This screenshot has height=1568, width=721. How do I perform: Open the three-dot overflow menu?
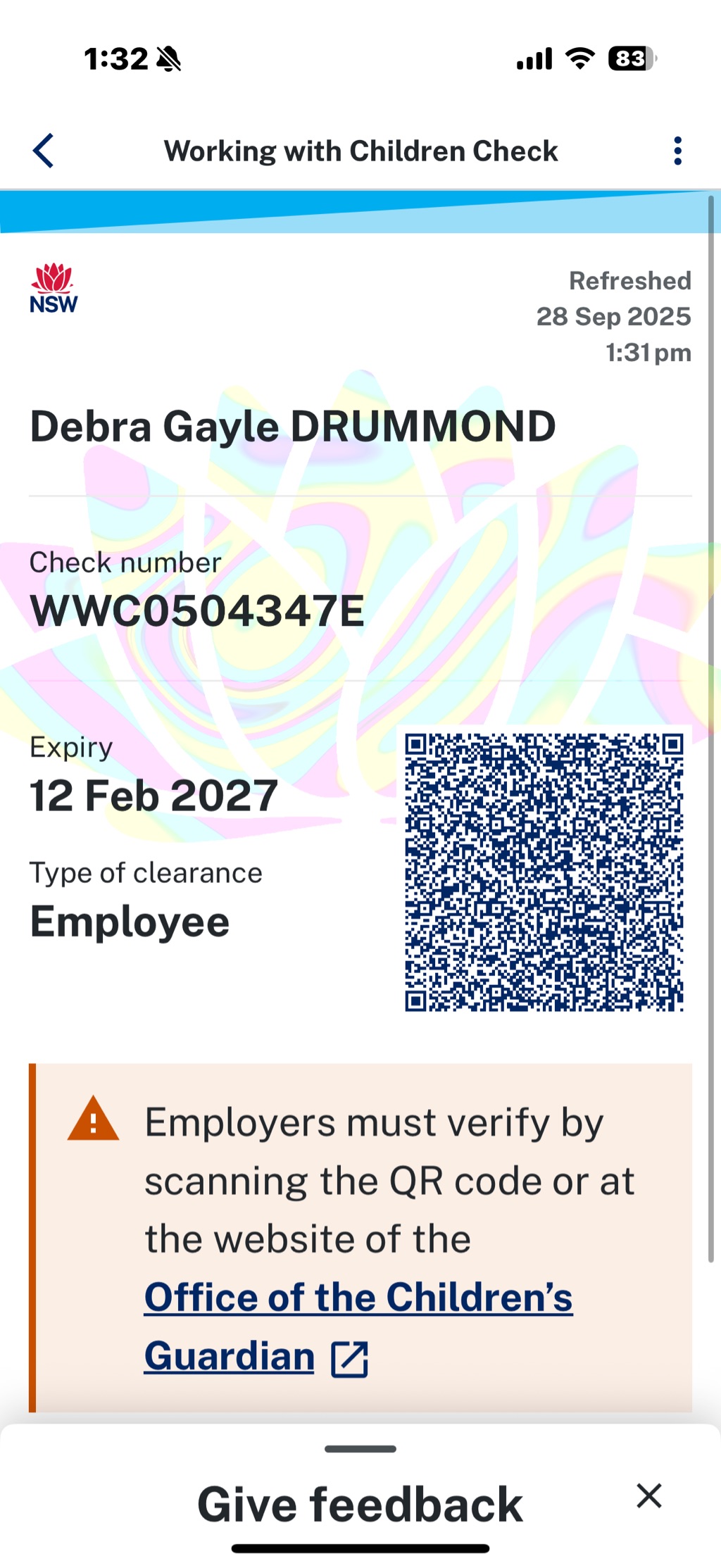[677, 151]
